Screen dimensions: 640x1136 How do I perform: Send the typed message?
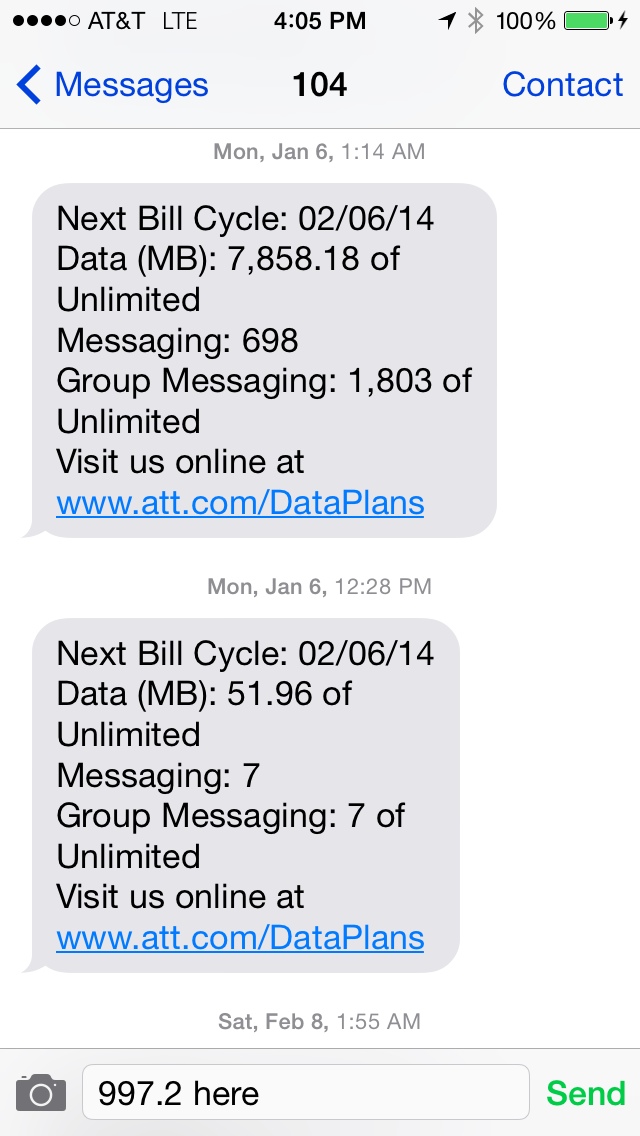tap(586, 1093)
